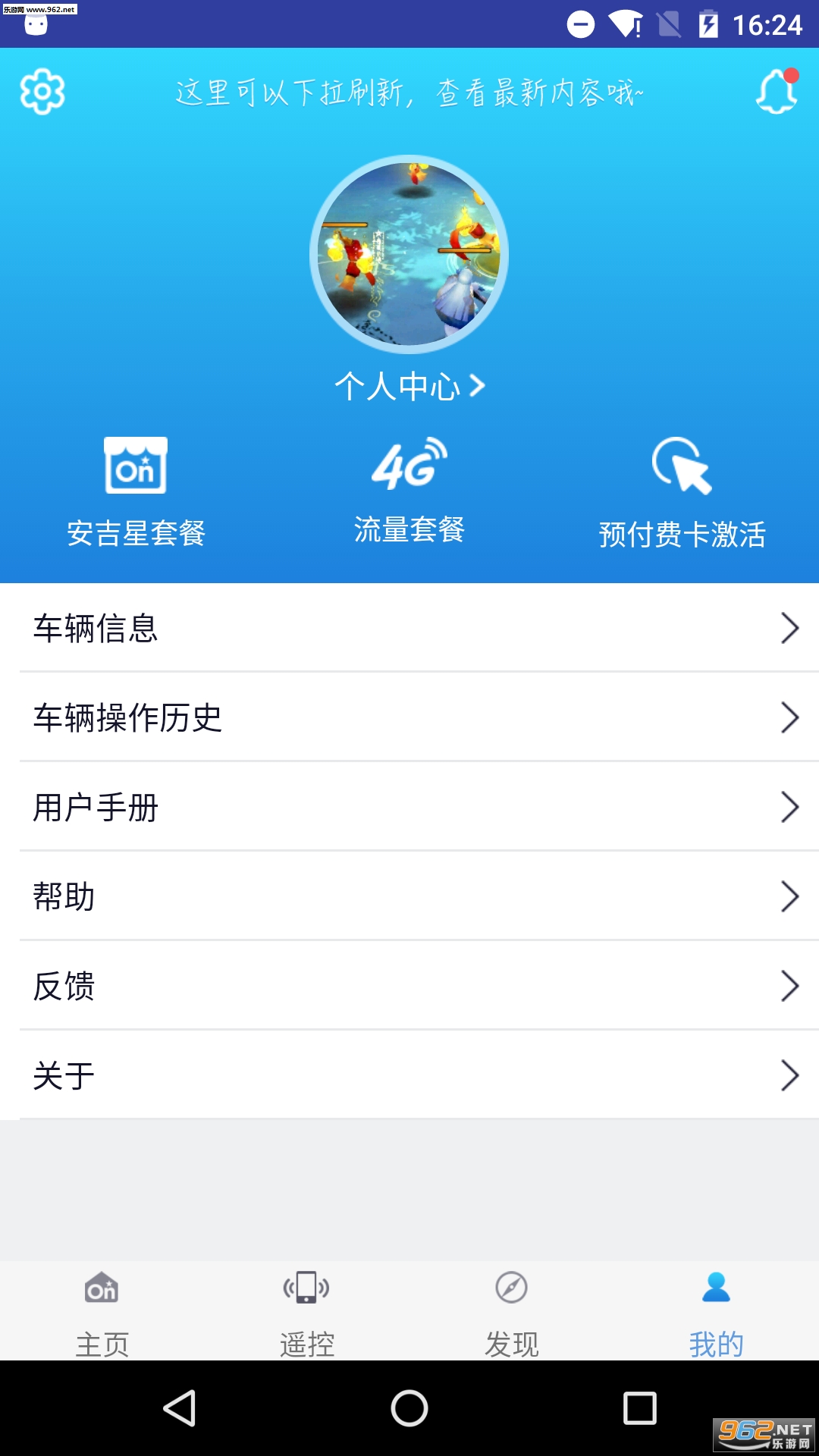Image resolution: width=819 pixels, height=1456 pixels.
Task: View 车辆操作历史 operation history
Action: (409, 717)
